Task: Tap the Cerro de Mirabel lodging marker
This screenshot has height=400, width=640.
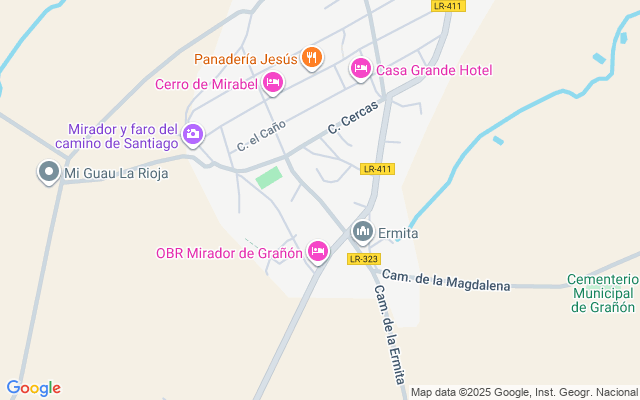Action: 272,82
